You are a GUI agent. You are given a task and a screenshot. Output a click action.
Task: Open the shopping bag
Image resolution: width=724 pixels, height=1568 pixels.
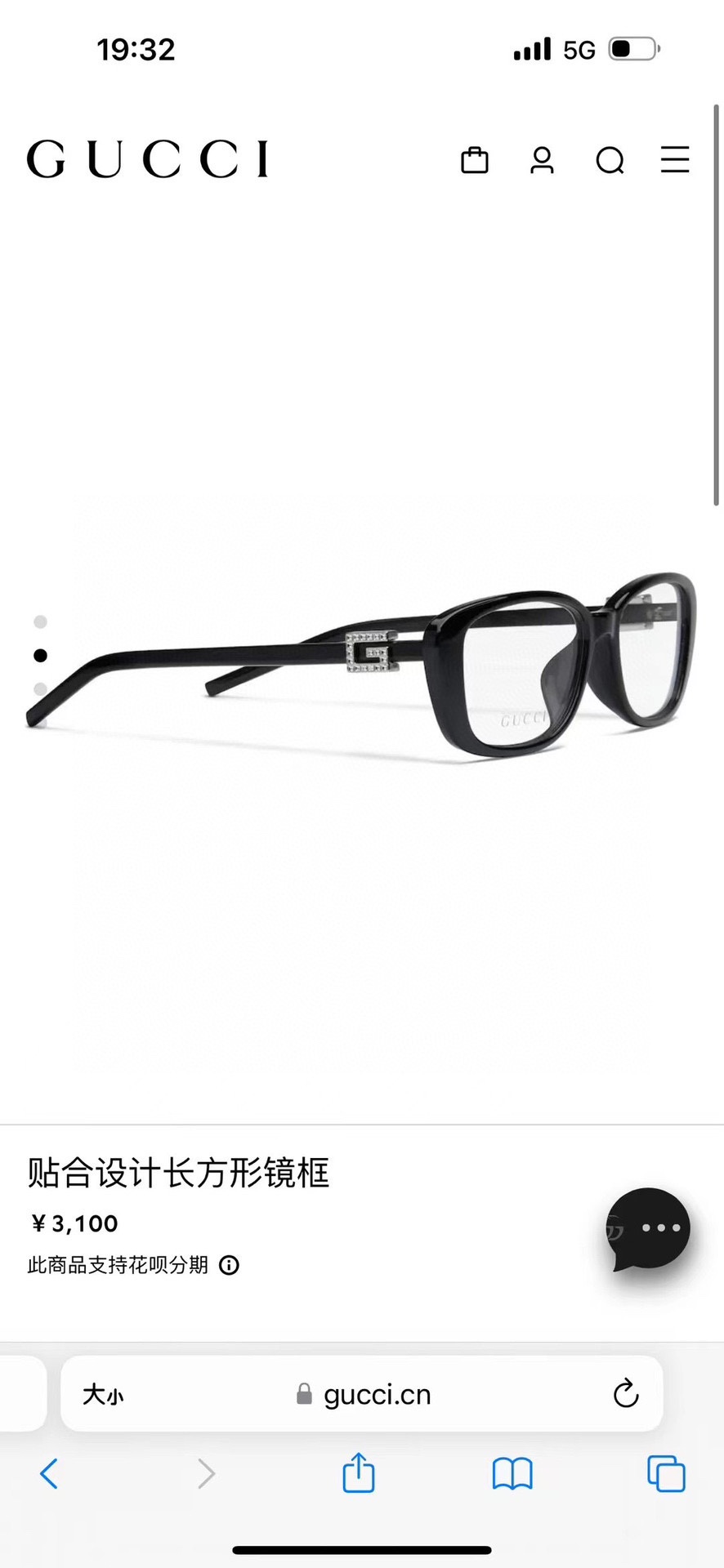click(x=475, y=160)
